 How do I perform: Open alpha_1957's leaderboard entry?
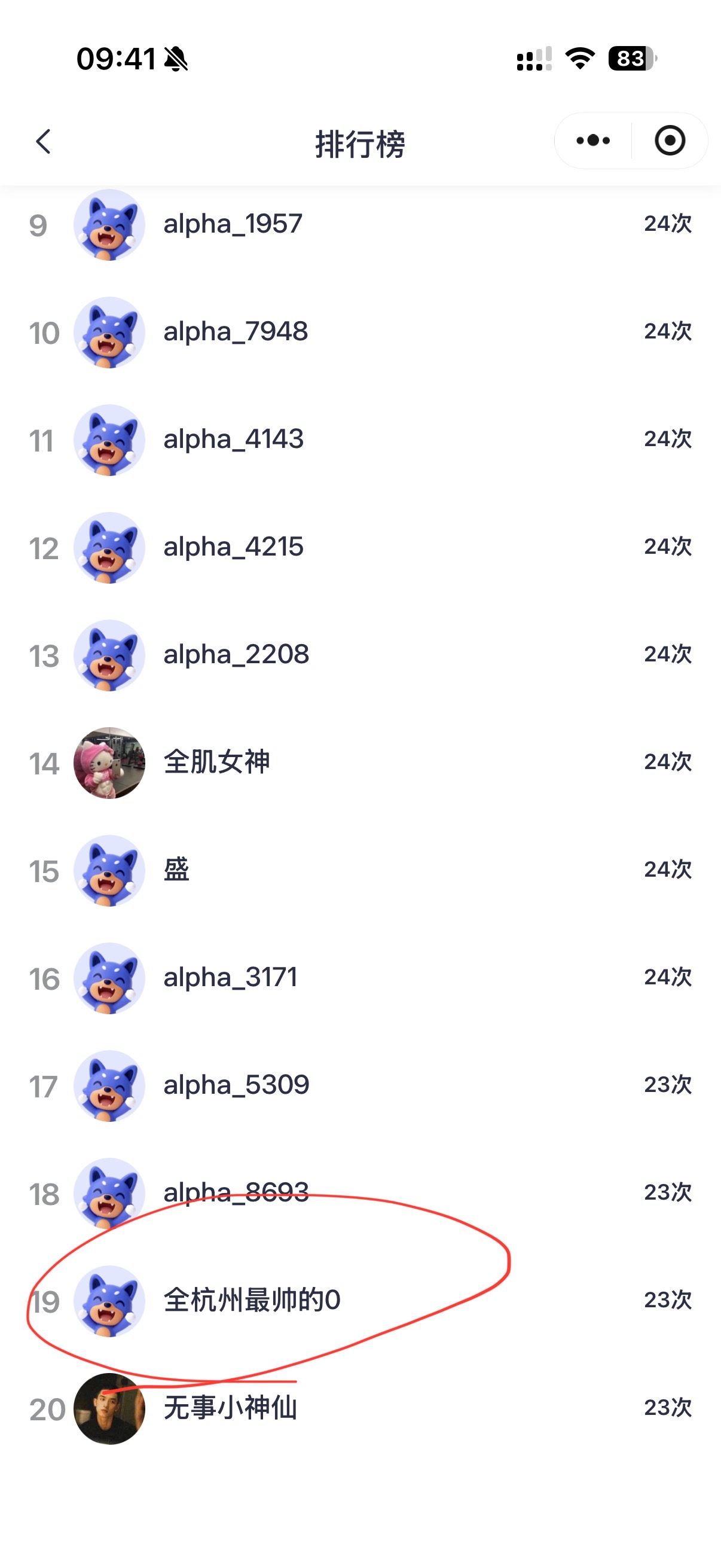(360, 225)
